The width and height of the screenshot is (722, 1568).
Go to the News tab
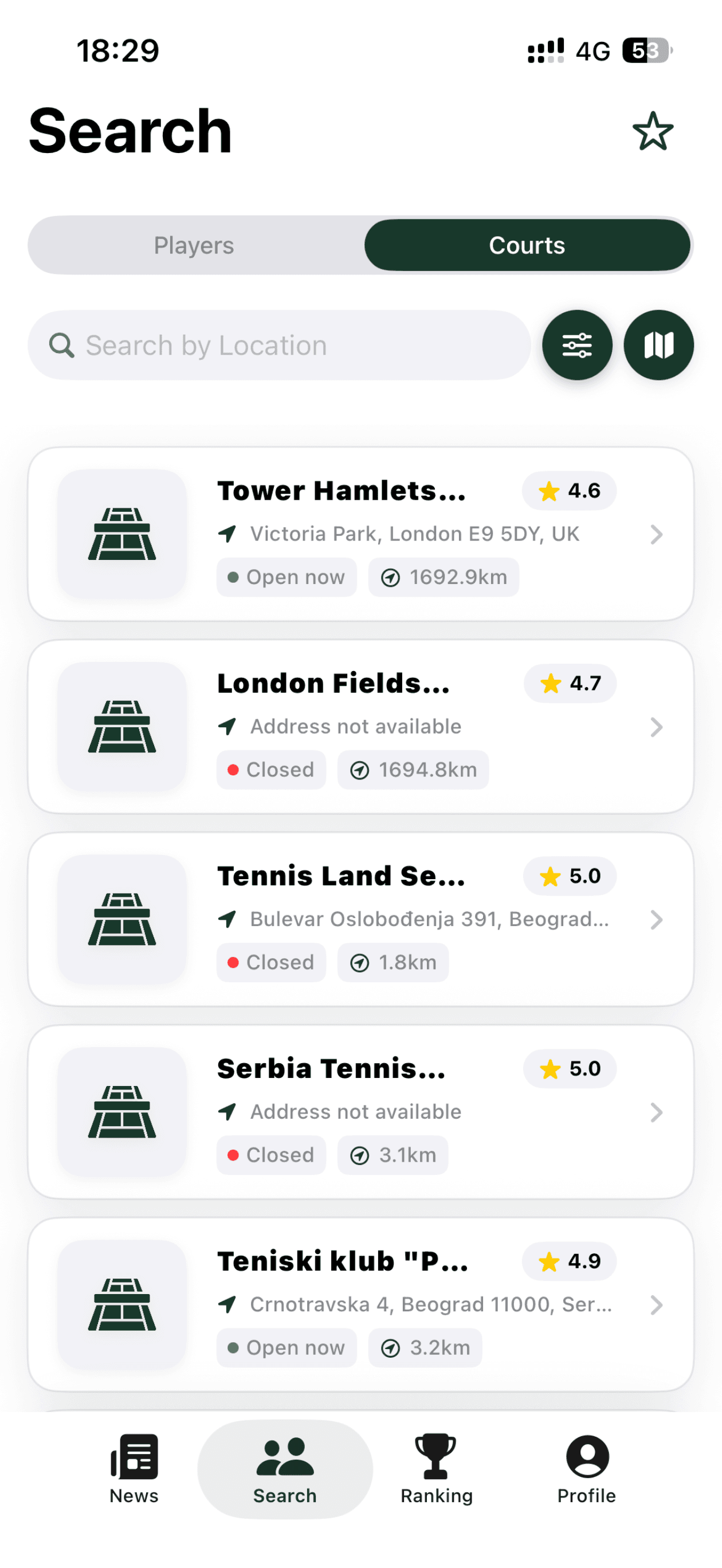pyautogui.click(x=134, y=1469)
